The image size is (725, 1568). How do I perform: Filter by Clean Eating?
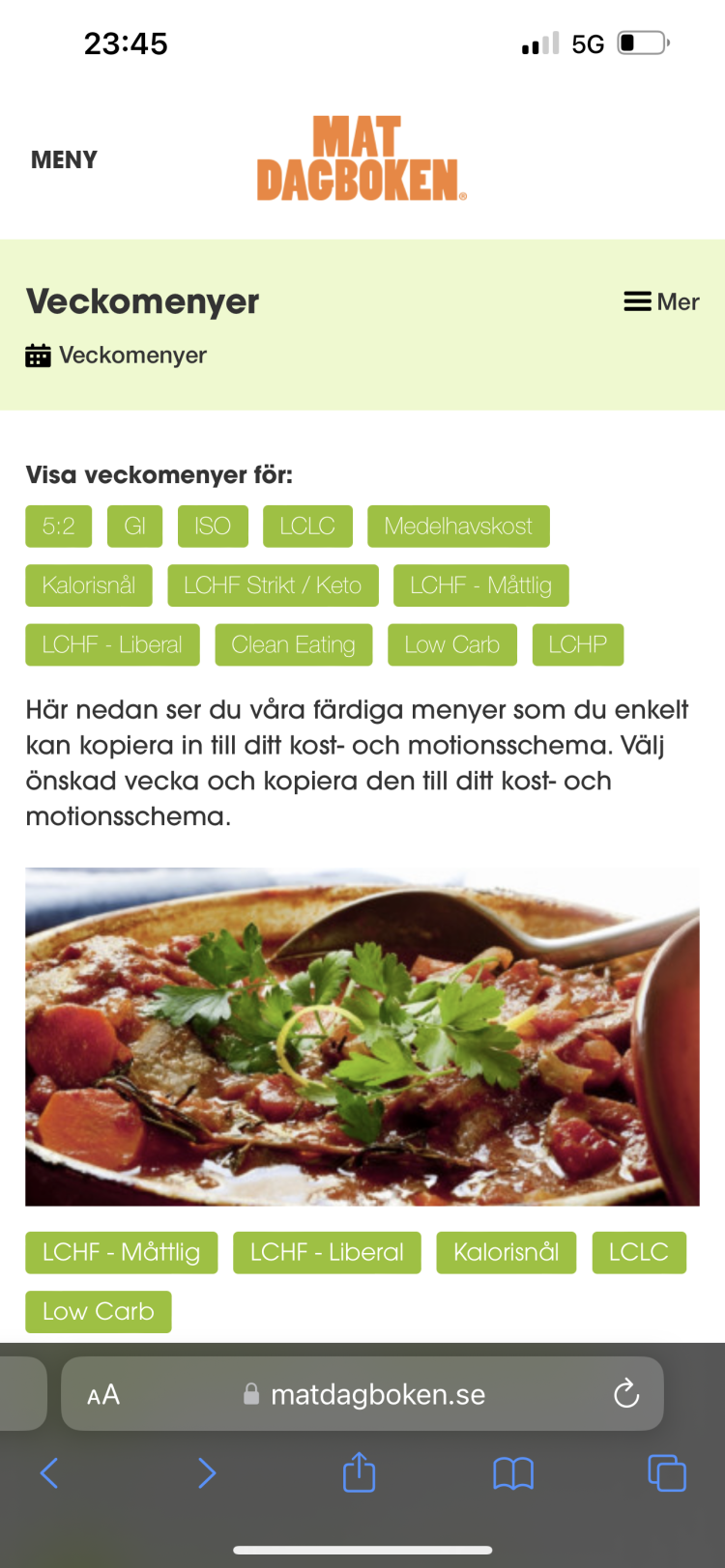pyautogui.click(x=293, y=644)
